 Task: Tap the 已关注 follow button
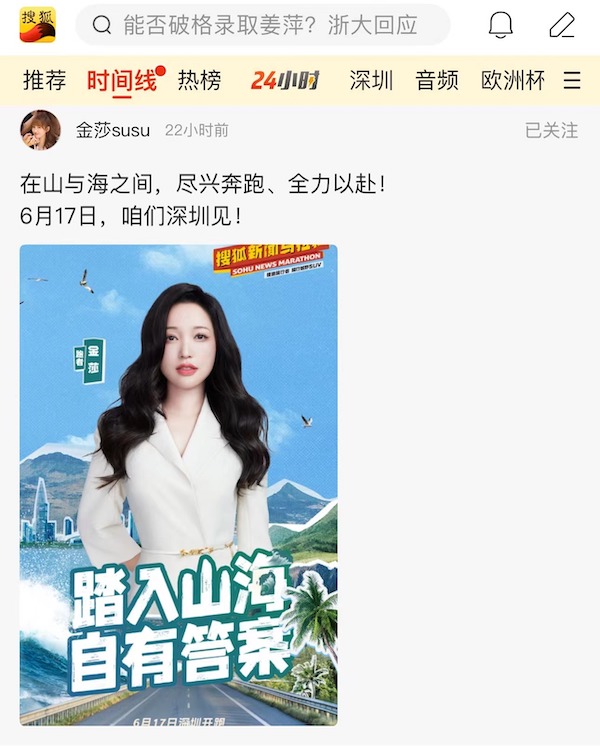point(551,130)
